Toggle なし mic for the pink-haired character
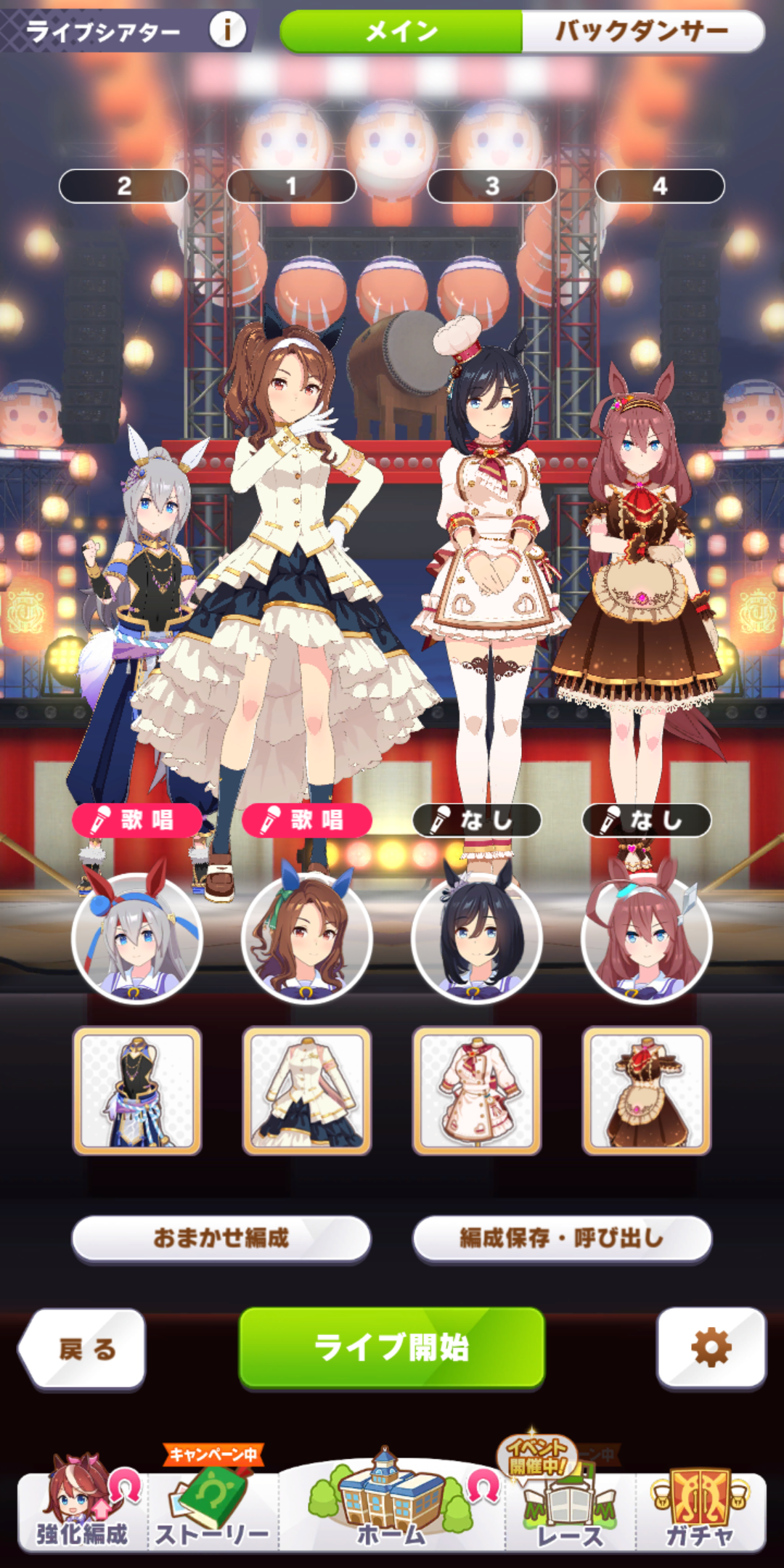The width and height of the screenshot is (784, 1568). (647, 820)
